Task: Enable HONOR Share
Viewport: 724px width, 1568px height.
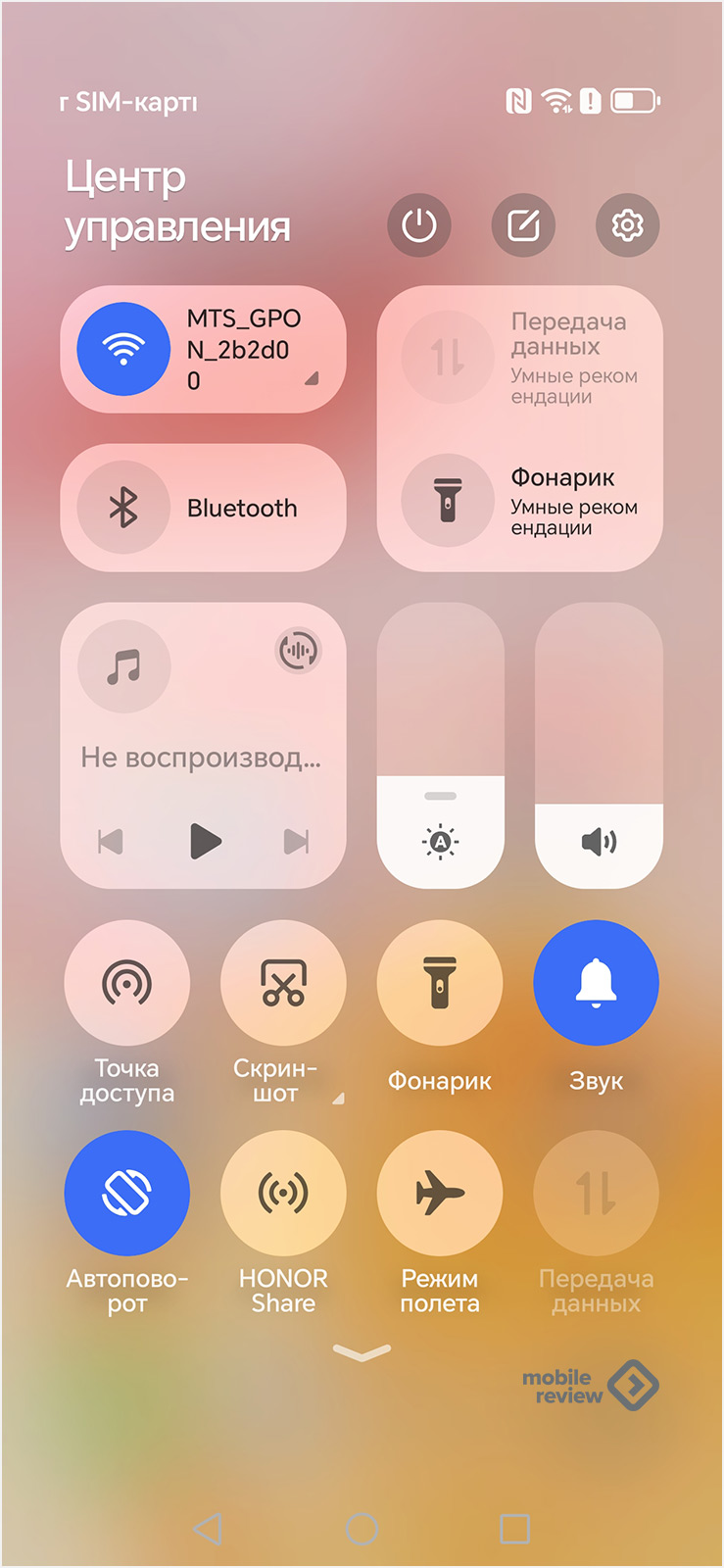Action: (283, 1193)
